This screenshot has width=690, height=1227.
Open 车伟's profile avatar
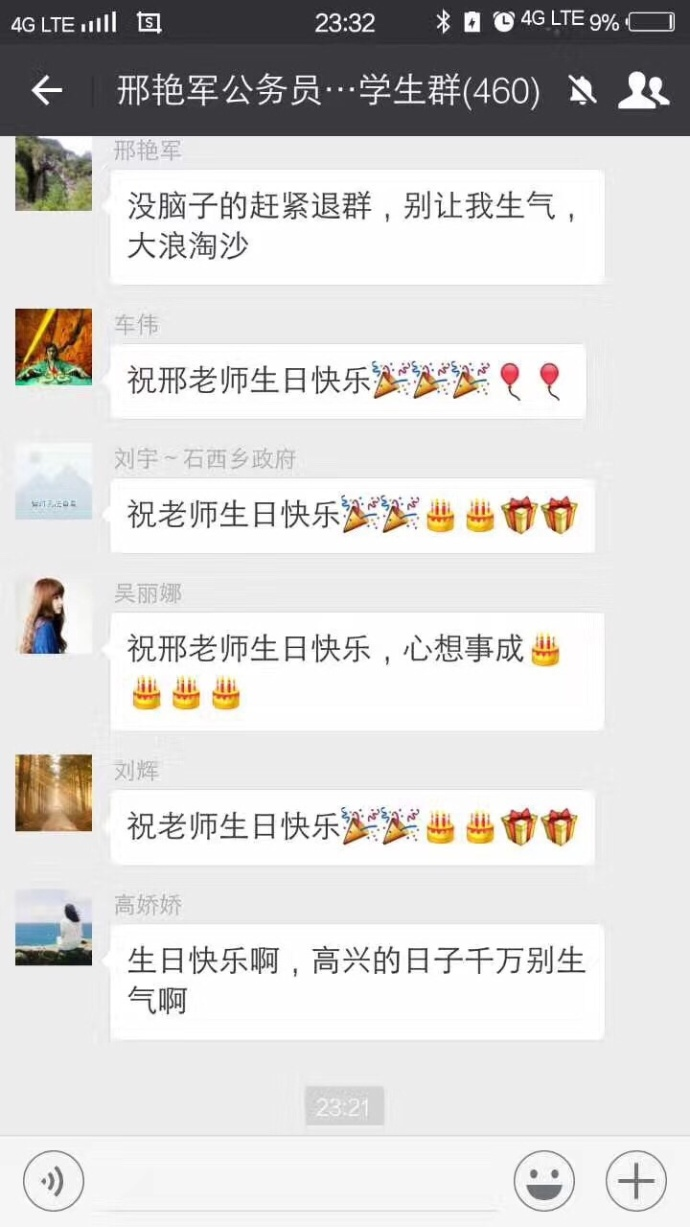tap(53, 347)
